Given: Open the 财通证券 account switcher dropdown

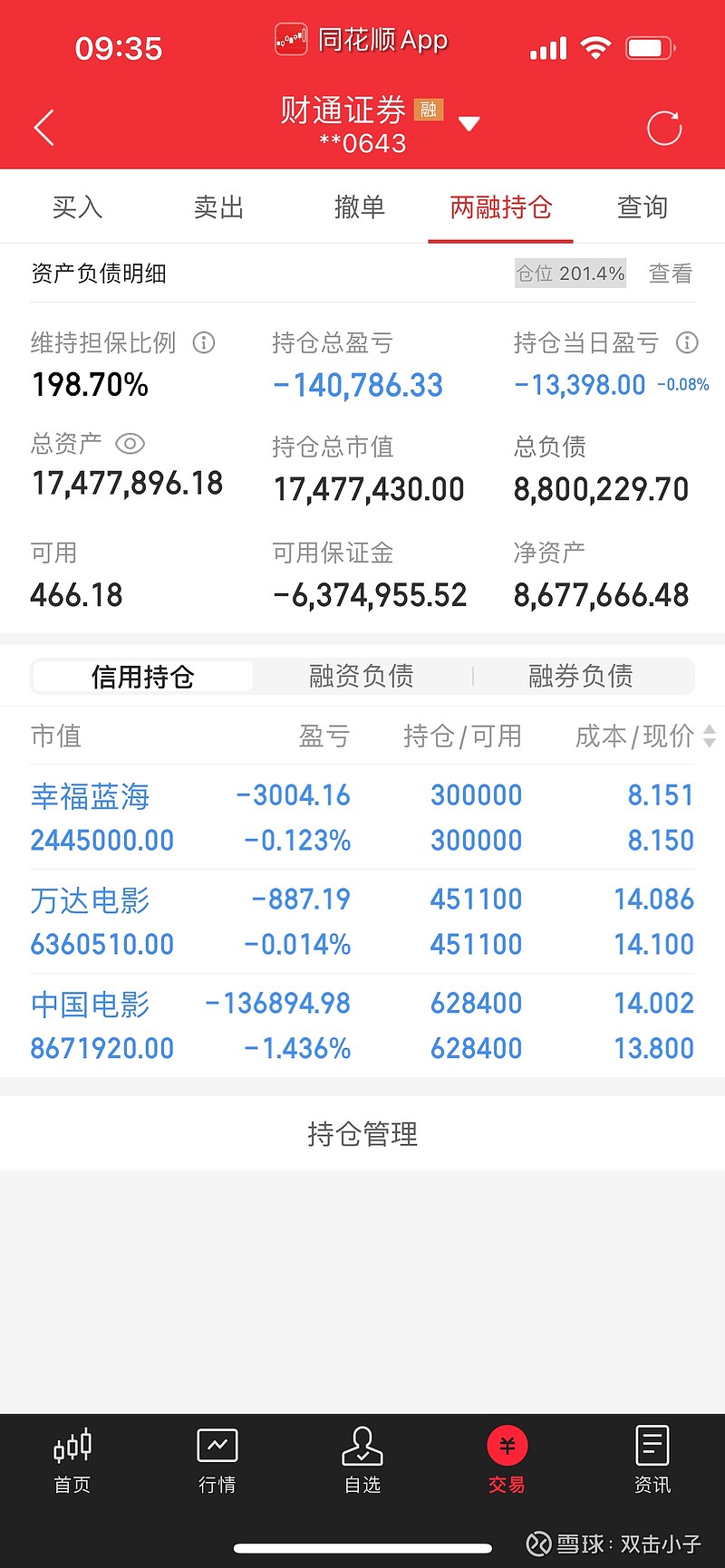Looking at the screenshot, I should click(469, 124).
